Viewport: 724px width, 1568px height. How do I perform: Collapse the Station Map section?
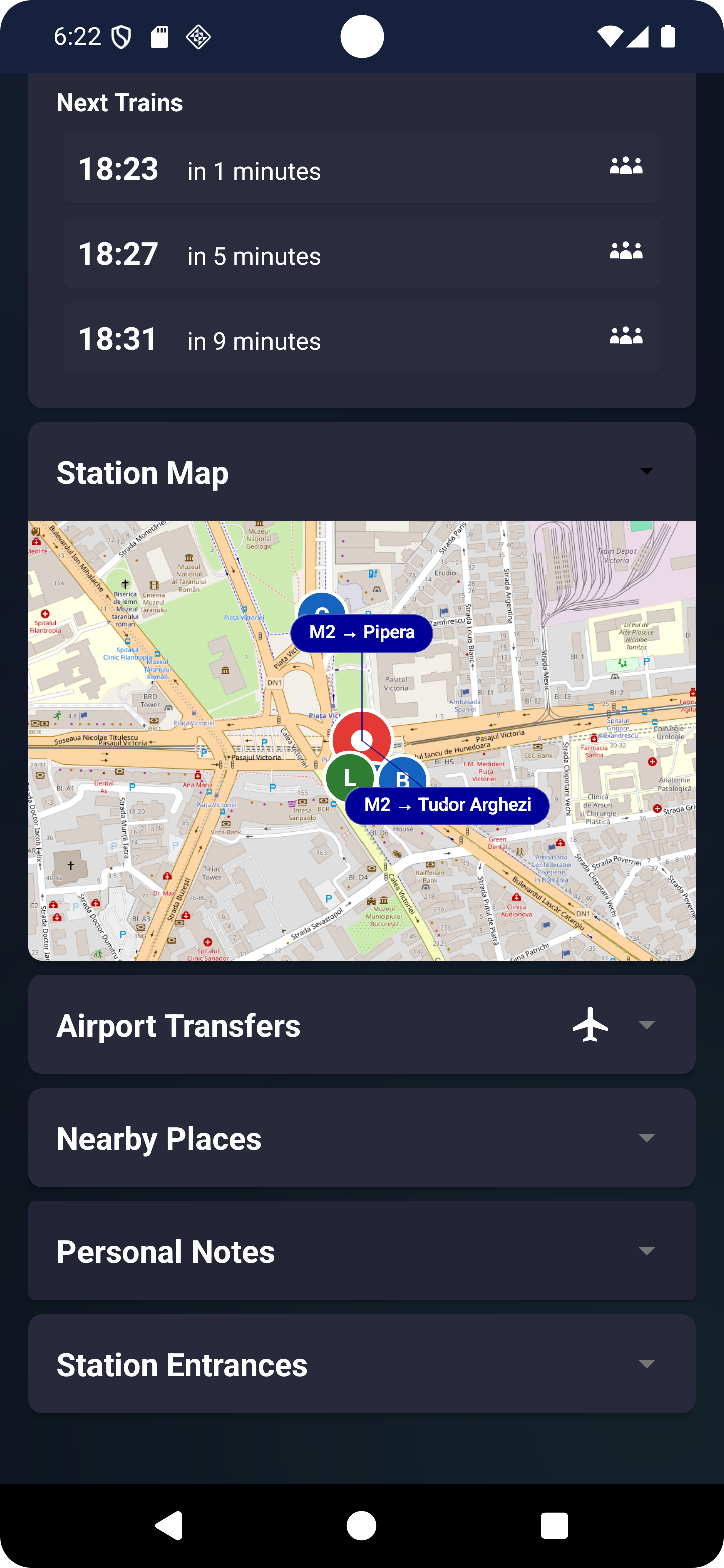click(646, 472)
